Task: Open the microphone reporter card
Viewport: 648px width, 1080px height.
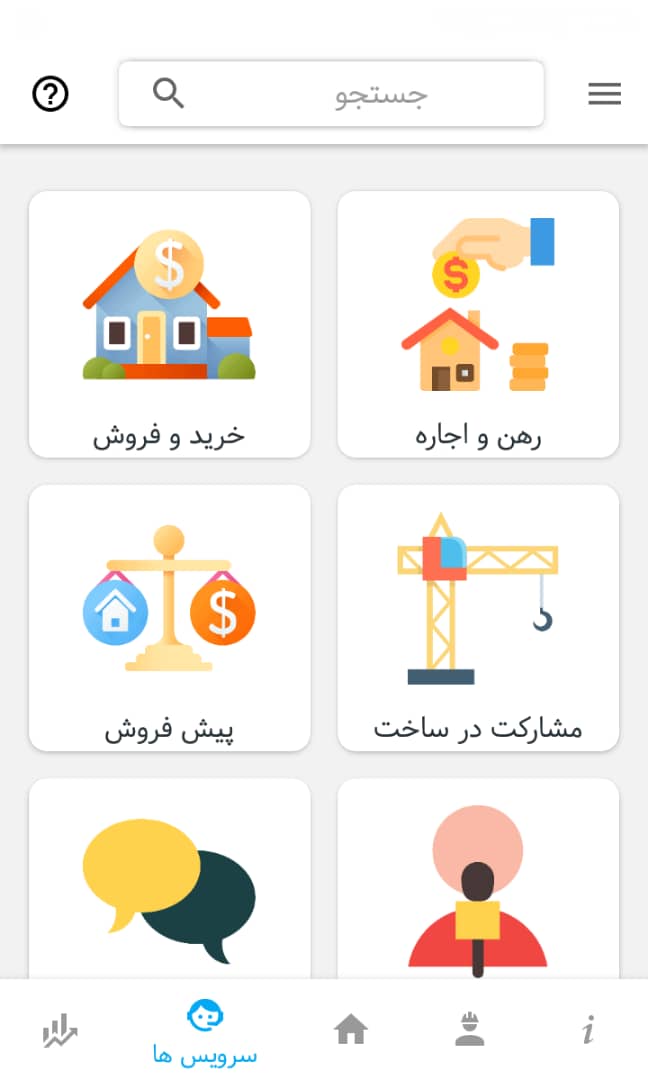Action: tap(478, 880)
